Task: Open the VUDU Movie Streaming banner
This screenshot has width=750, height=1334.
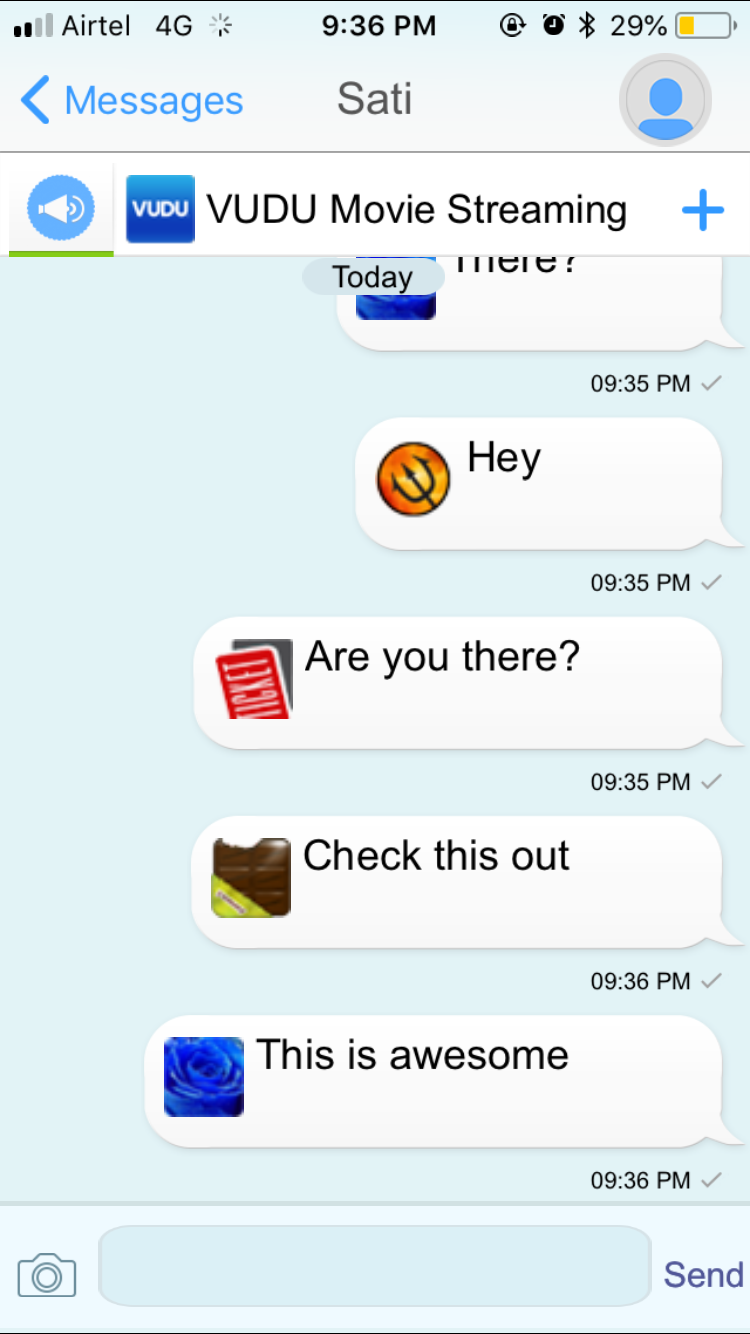Action: pos(377,209)
